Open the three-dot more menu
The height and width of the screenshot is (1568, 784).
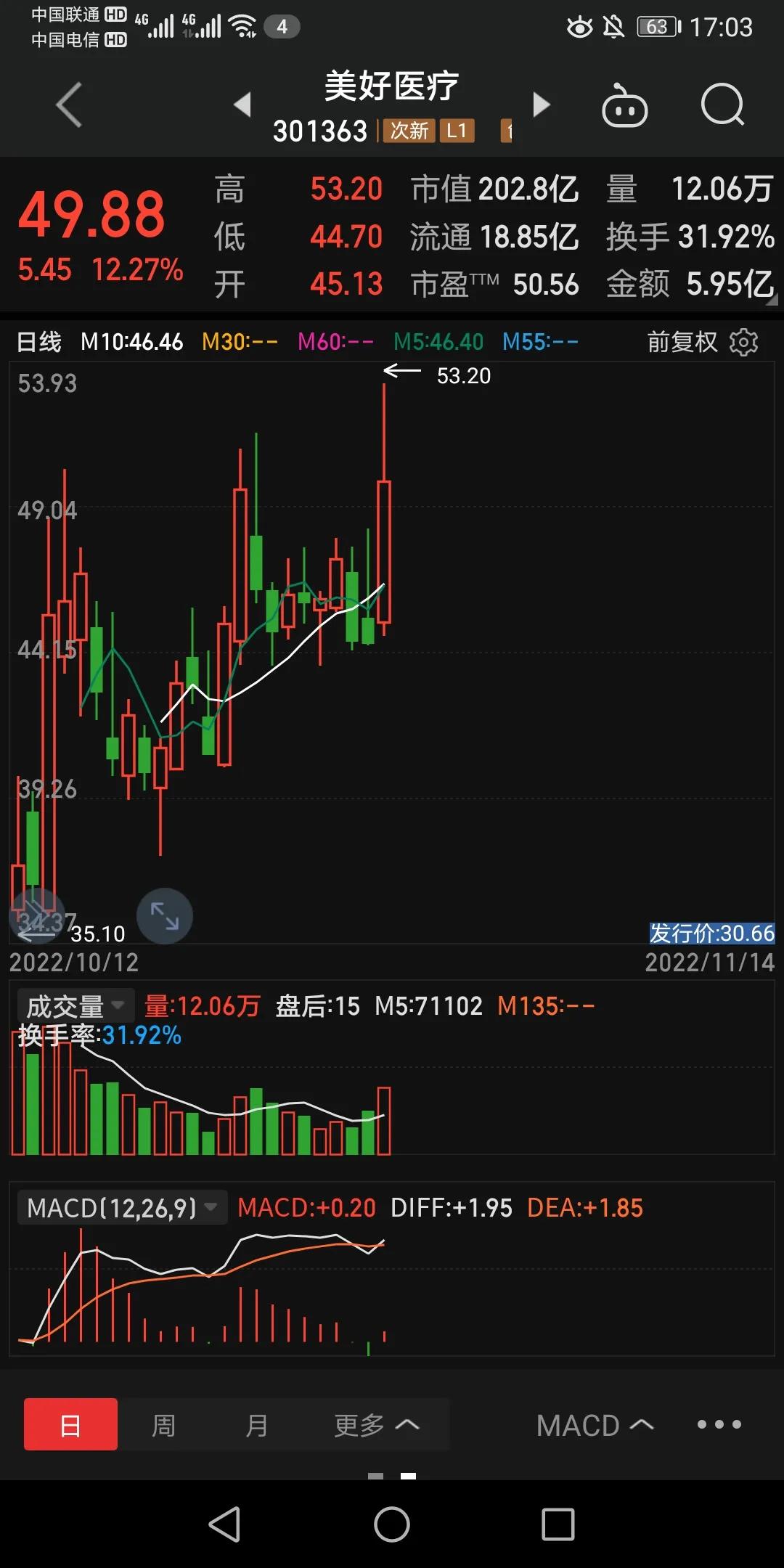pyautogui.click(x=719, y=1424)
